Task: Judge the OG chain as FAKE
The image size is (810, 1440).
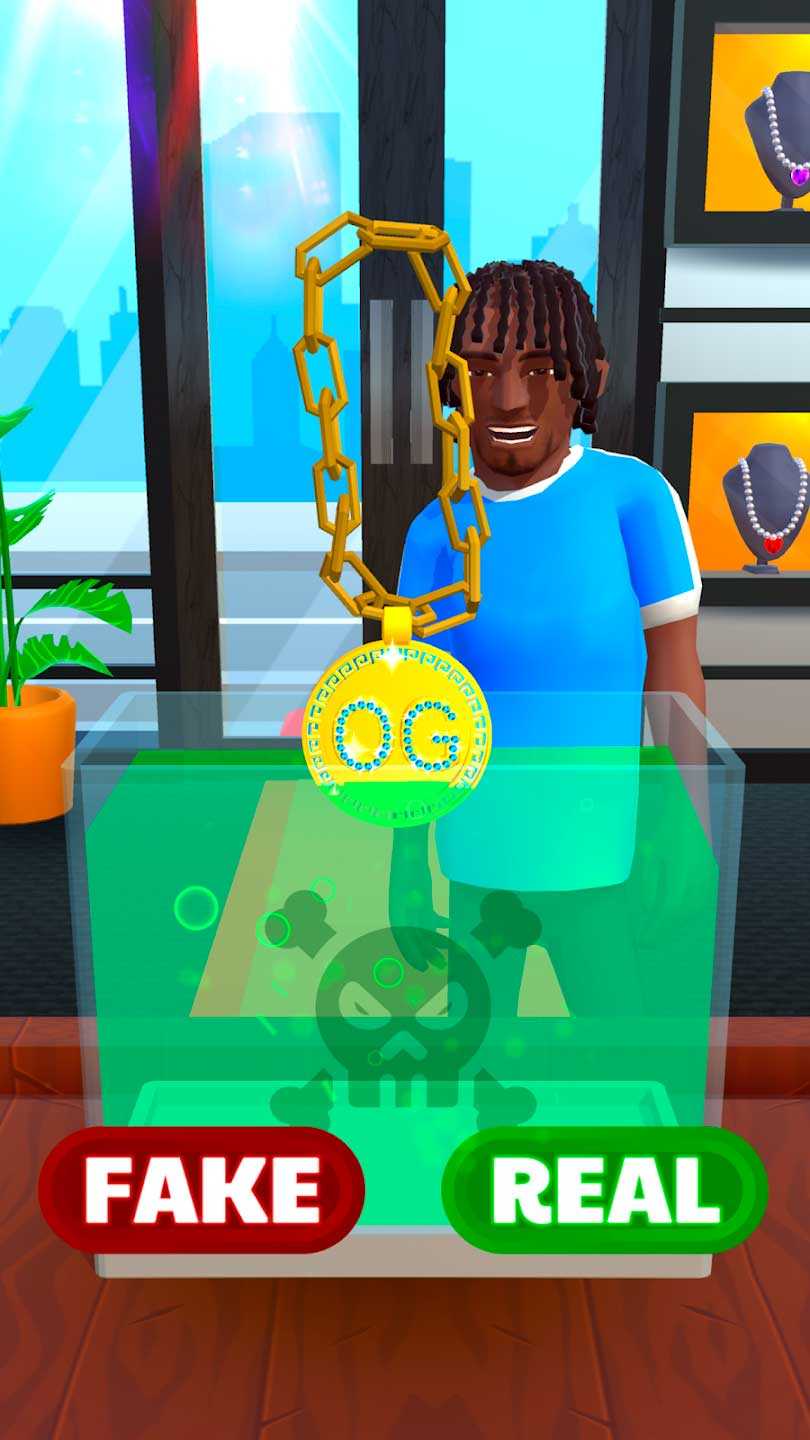Action: (202, 1190)
